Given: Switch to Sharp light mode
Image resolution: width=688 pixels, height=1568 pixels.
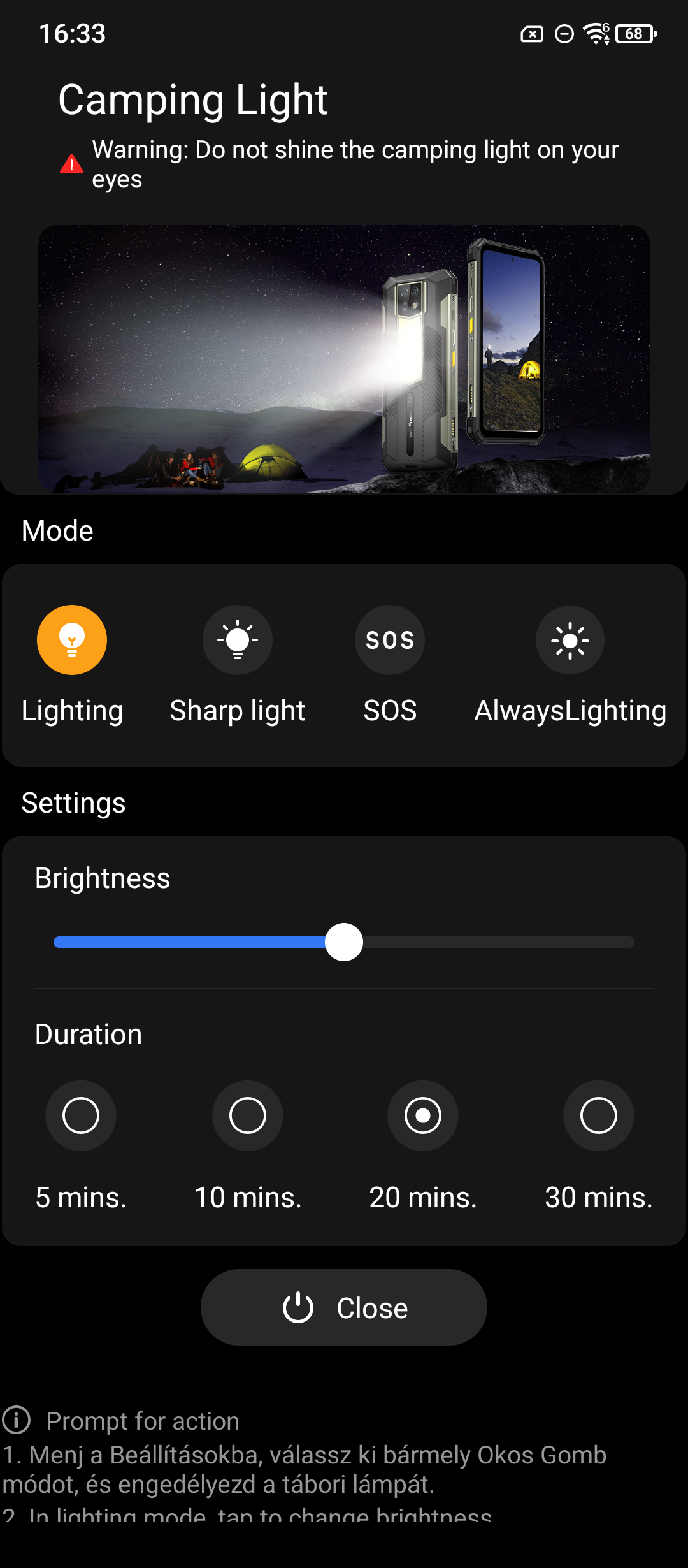Looking at the screenshot, I should tap(238, 640).
